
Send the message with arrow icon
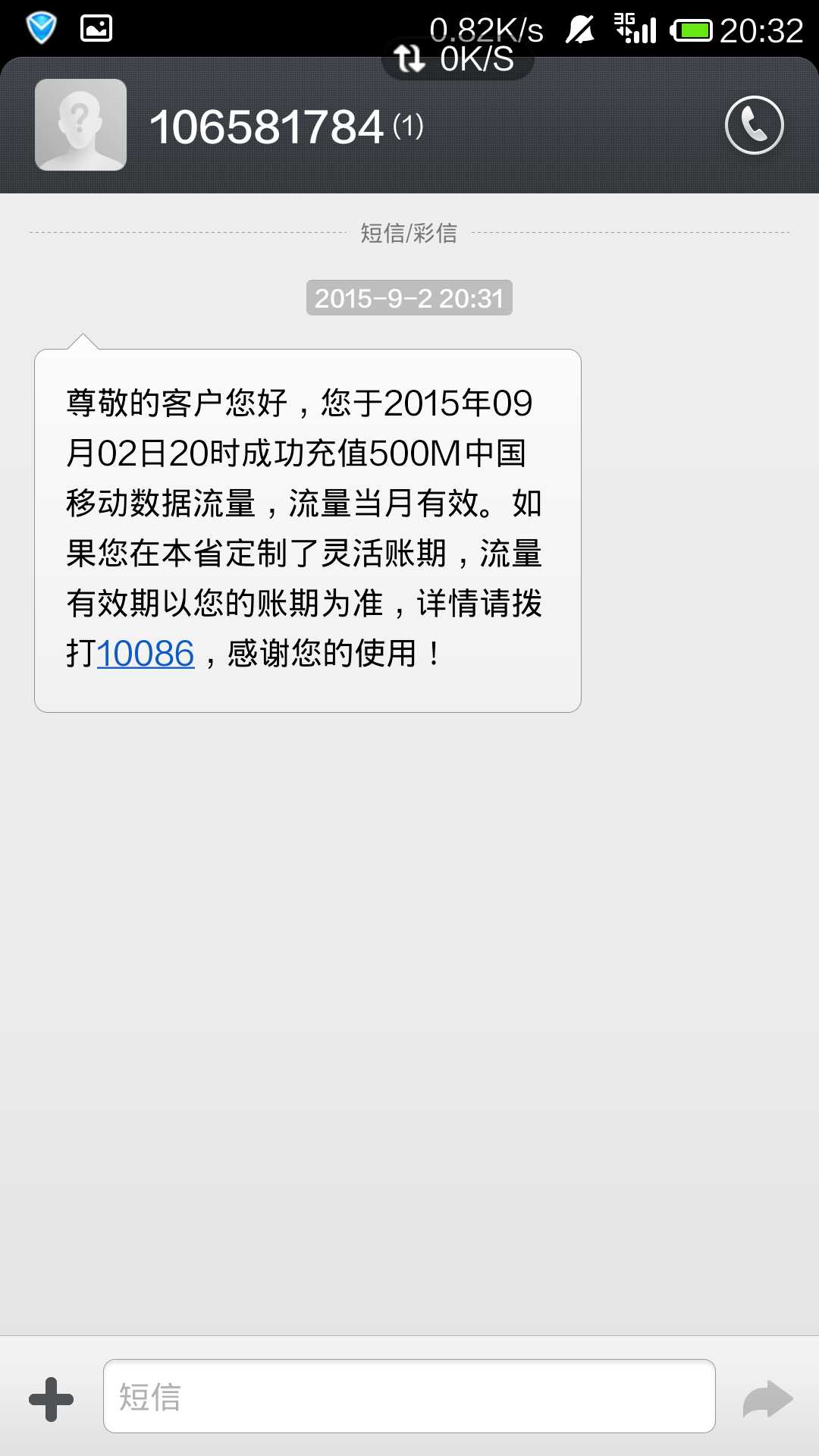(767, 1398)
